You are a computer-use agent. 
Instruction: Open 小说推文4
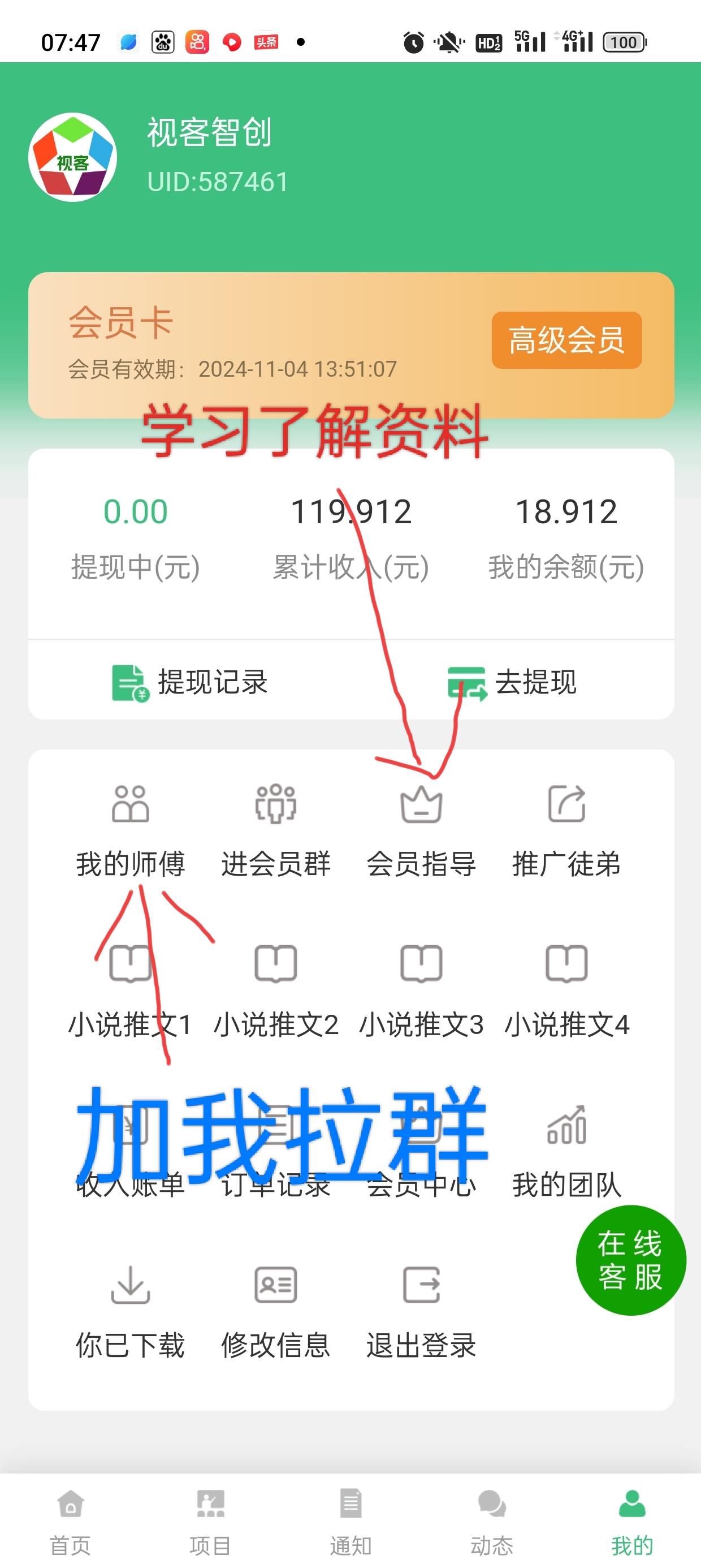566,991
